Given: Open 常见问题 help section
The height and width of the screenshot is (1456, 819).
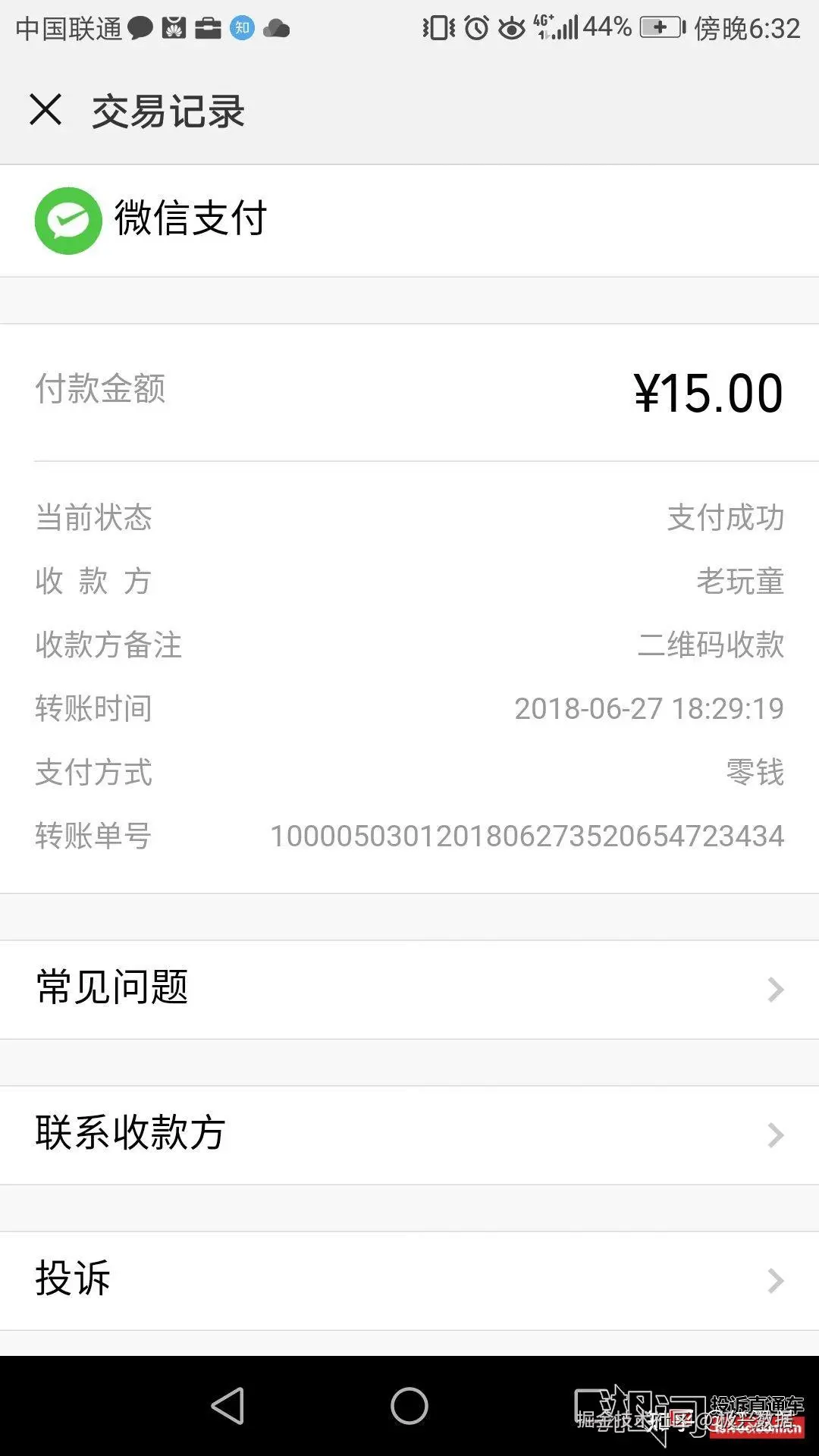Looking at the screenshot, I should click(x=409, y=989).
